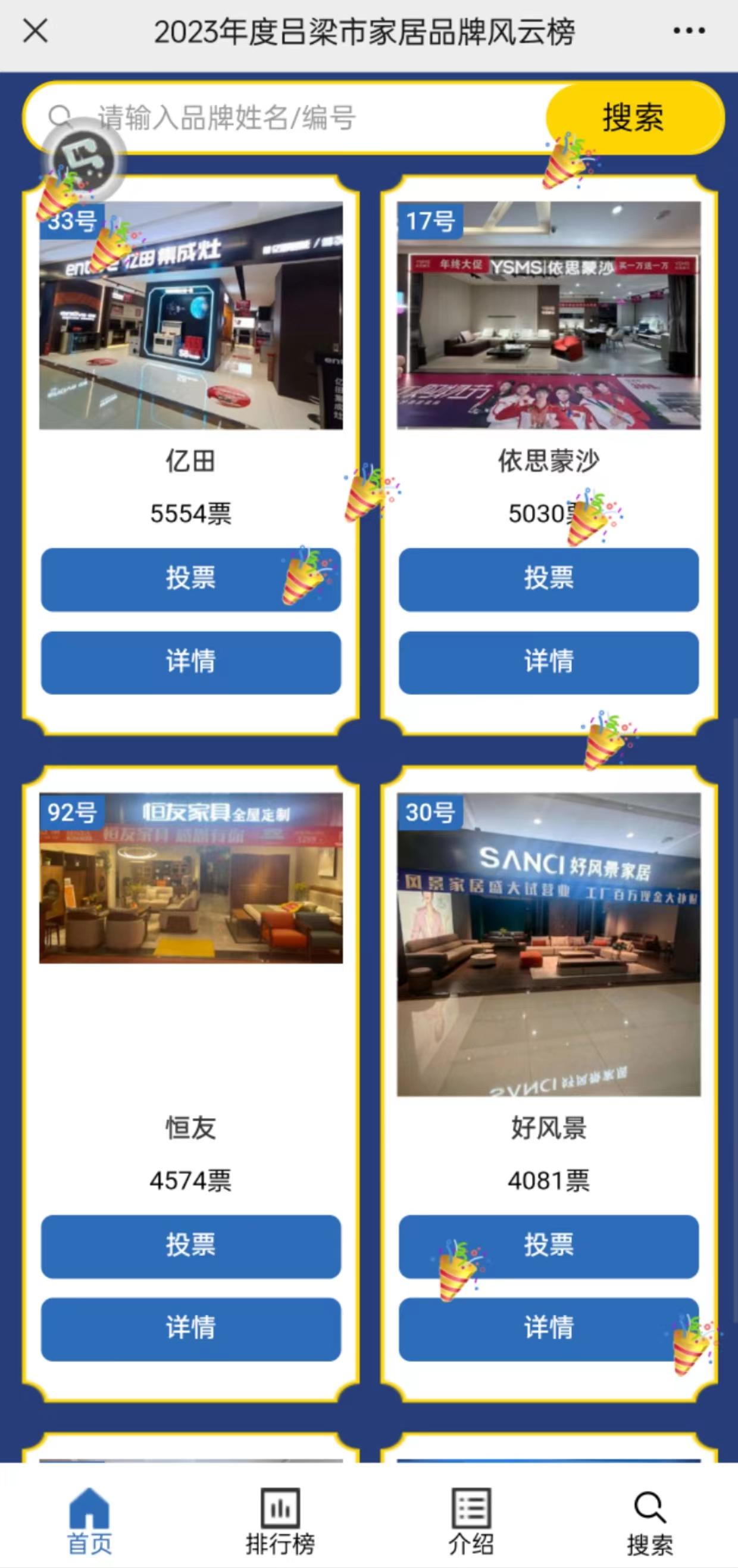Show 恒友 details
The image size is (738, 1568).
[190, 1329]
